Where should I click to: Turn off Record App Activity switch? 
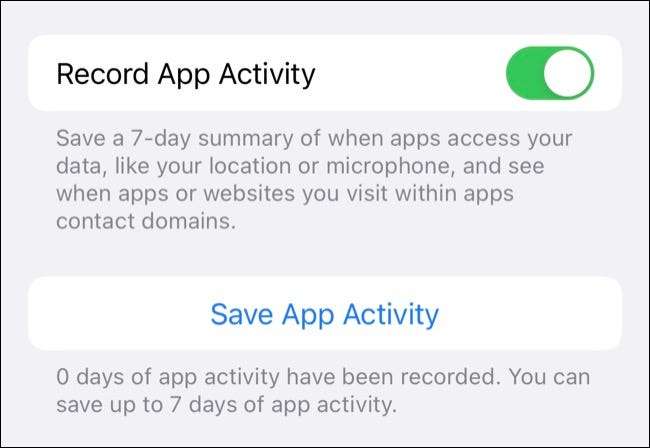click(x=550, y=74)
